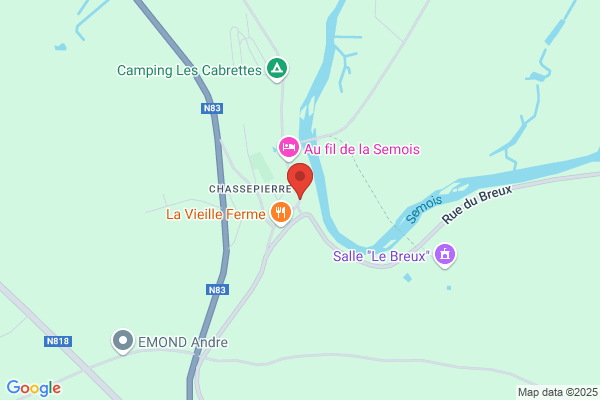This screenshot has height=400, width=600.
Task: Select the Au fil de la Semois lodging pin
Action: coord(289,148)
